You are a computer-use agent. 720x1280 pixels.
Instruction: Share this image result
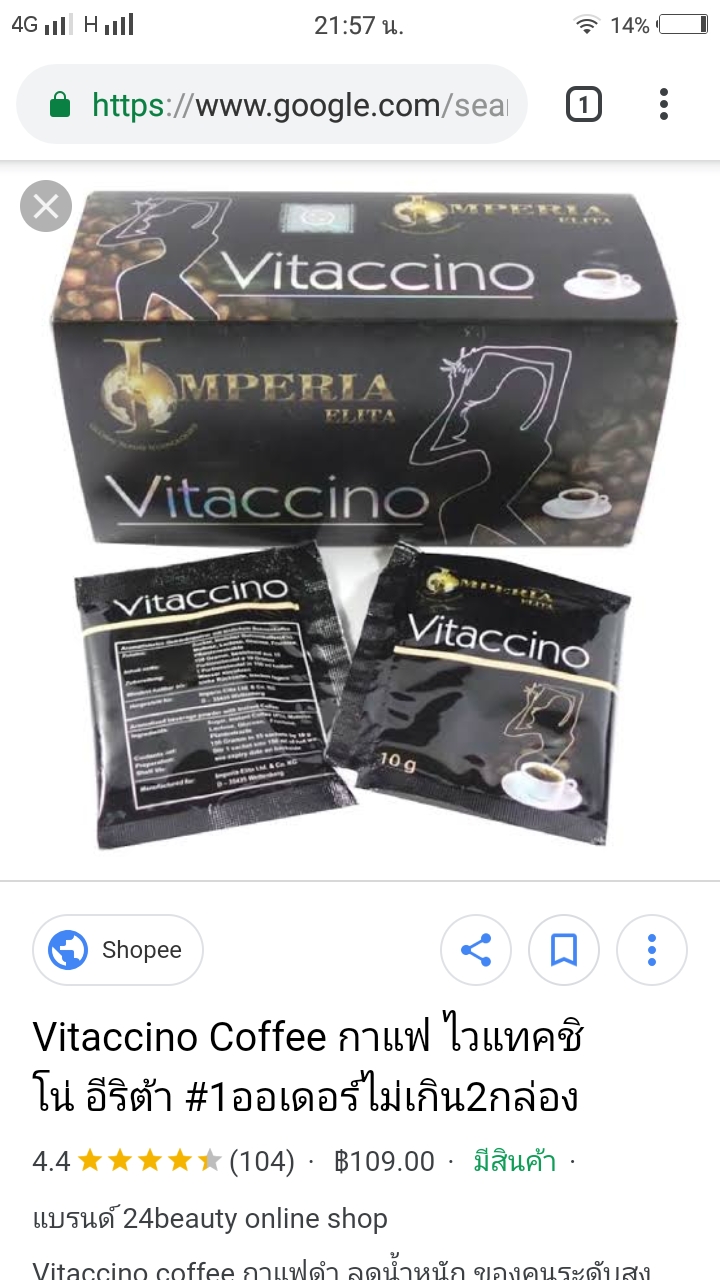pos(476,950)
